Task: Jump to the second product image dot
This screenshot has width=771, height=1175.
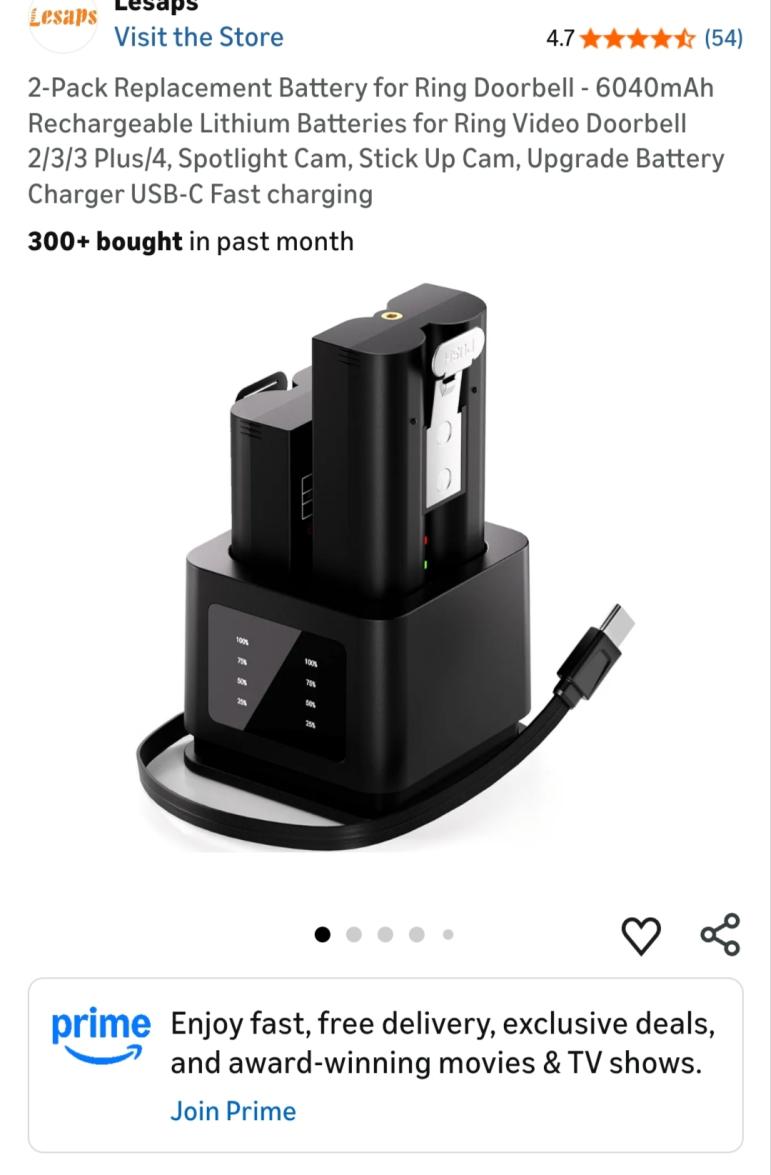Action: (353, 935)
